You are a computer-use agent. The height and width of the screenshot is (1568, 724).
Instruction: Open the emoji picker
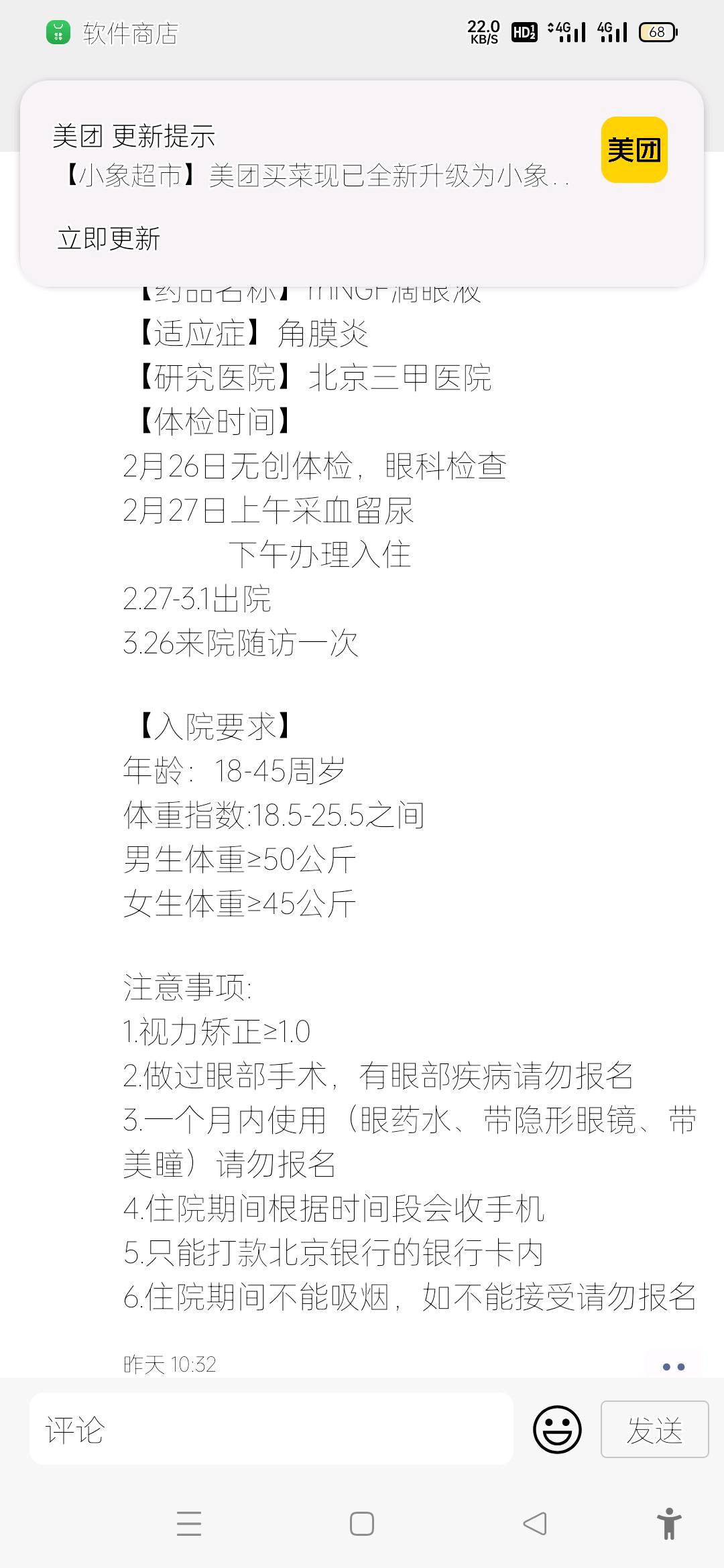pos(557,1429)
